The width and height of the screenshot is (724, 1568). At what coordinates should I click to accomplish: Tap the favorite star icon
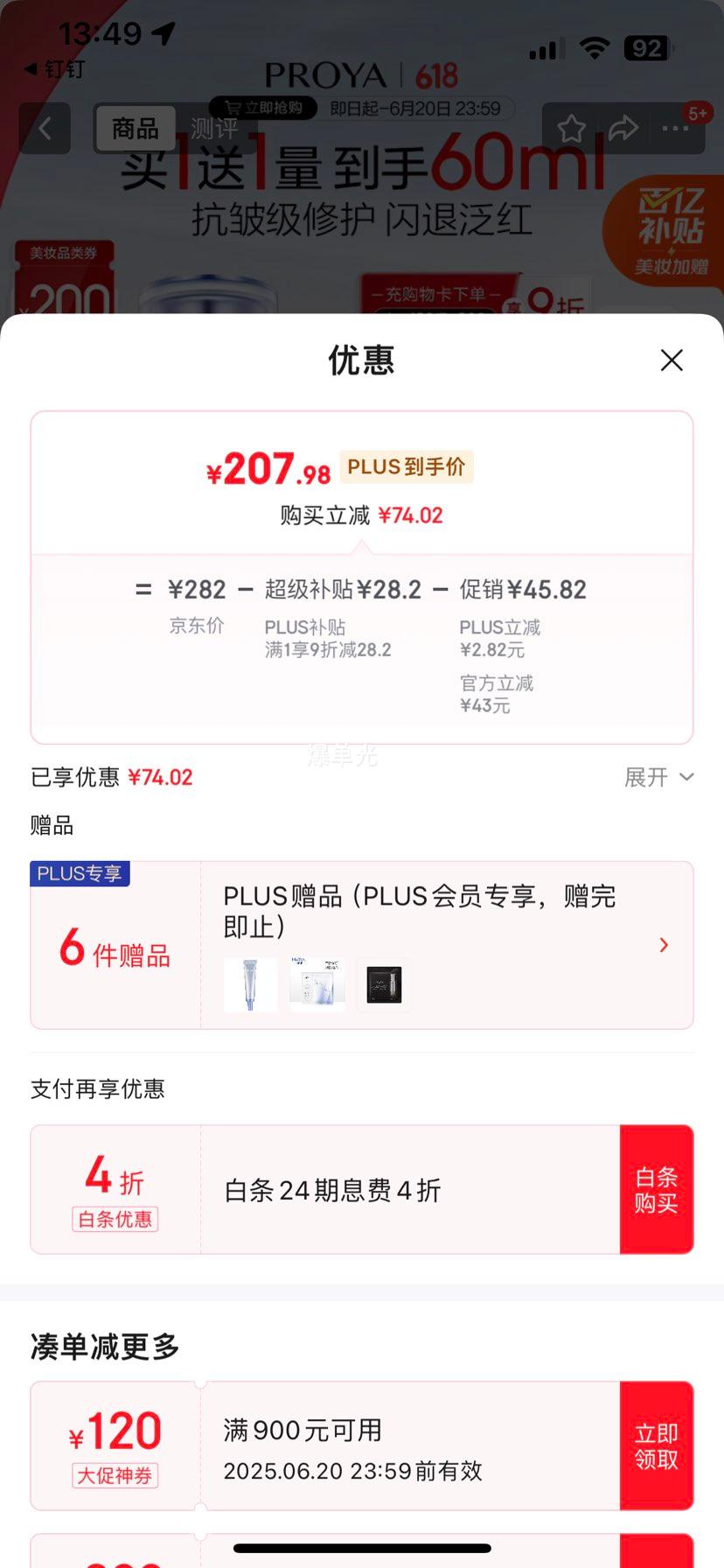(x=571, y=128)
